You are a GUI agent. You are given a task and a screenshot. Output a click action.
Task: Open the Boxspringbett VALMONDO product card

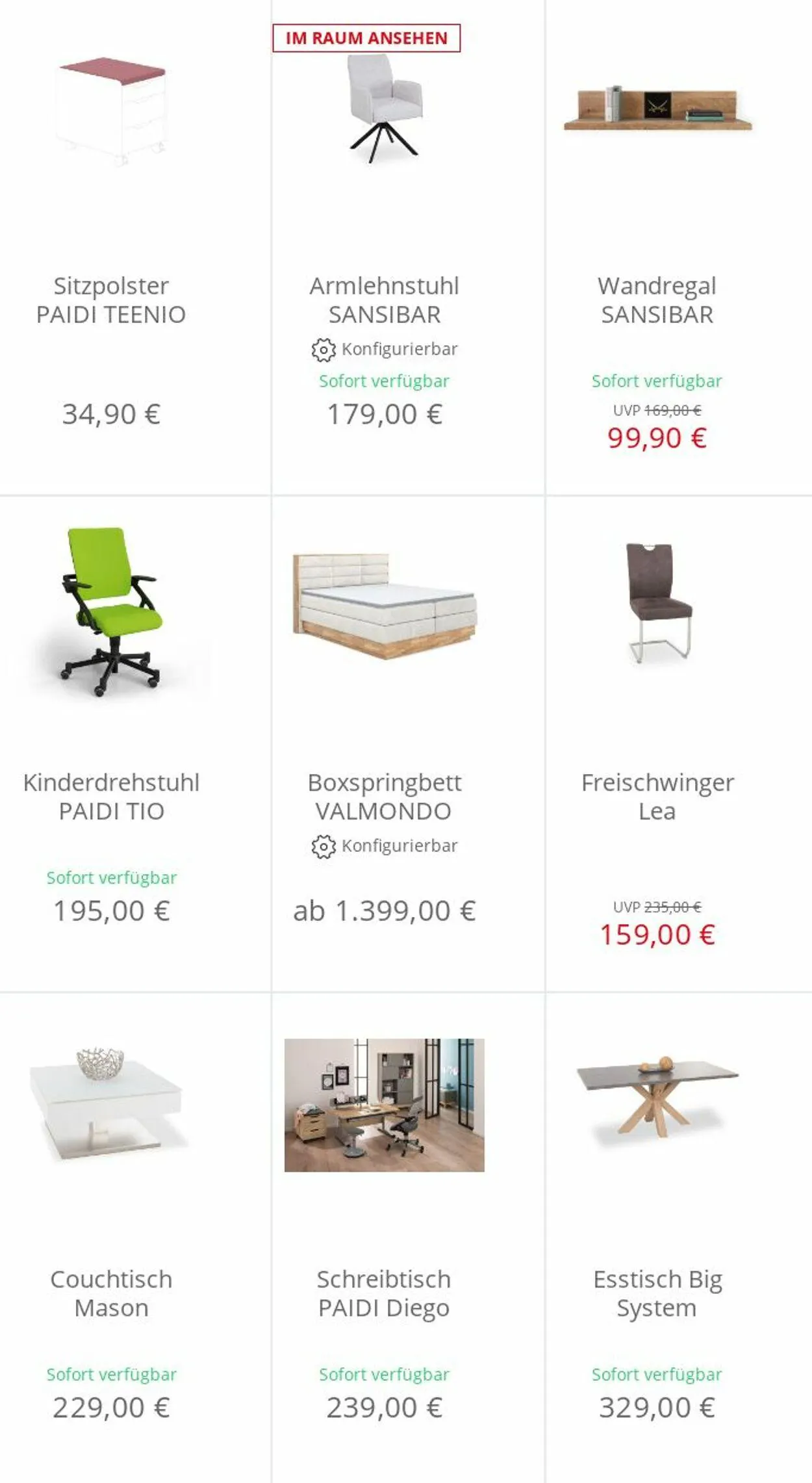[384, 796]
